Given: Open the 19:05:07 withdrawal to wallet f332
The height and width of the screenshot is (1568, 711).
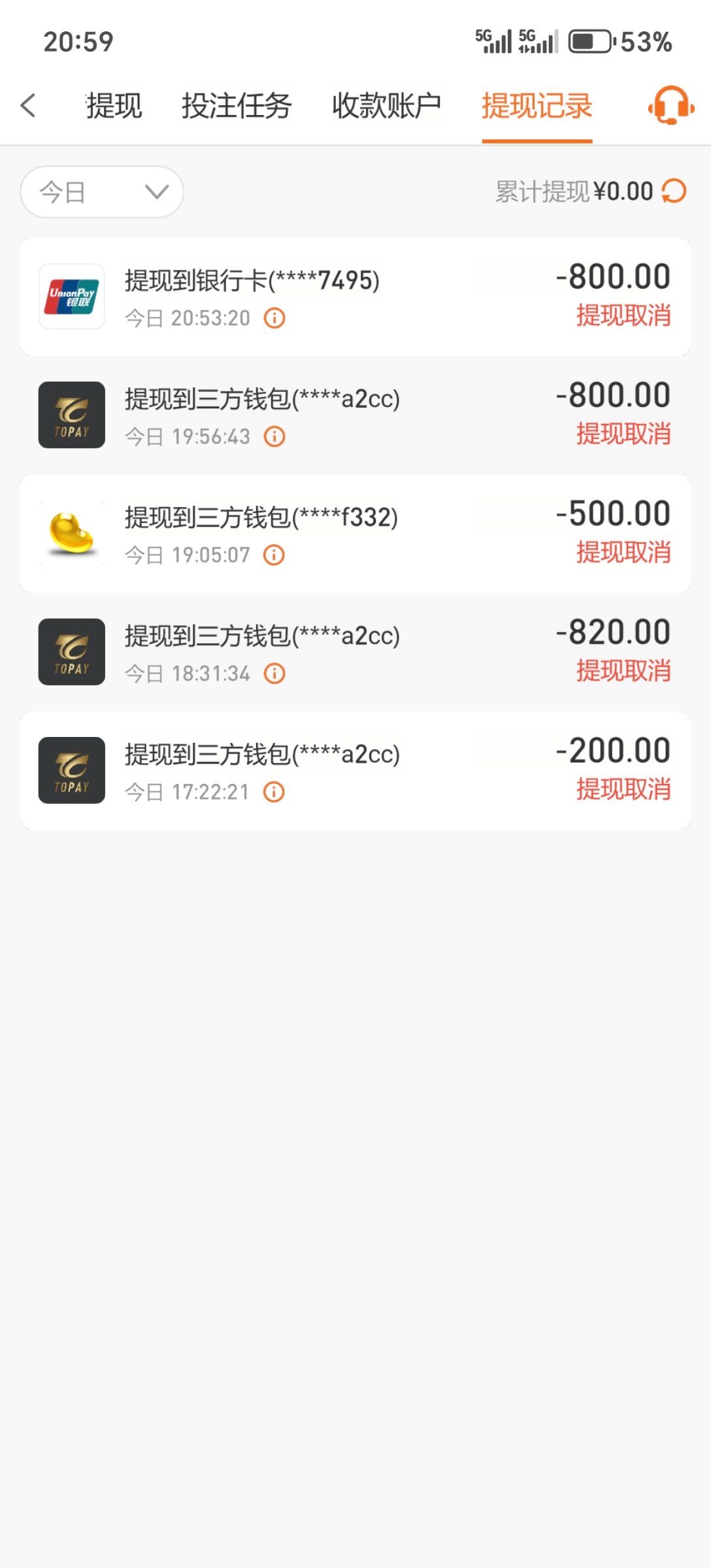Looking at the screenshot, I should tap(355, 534).
